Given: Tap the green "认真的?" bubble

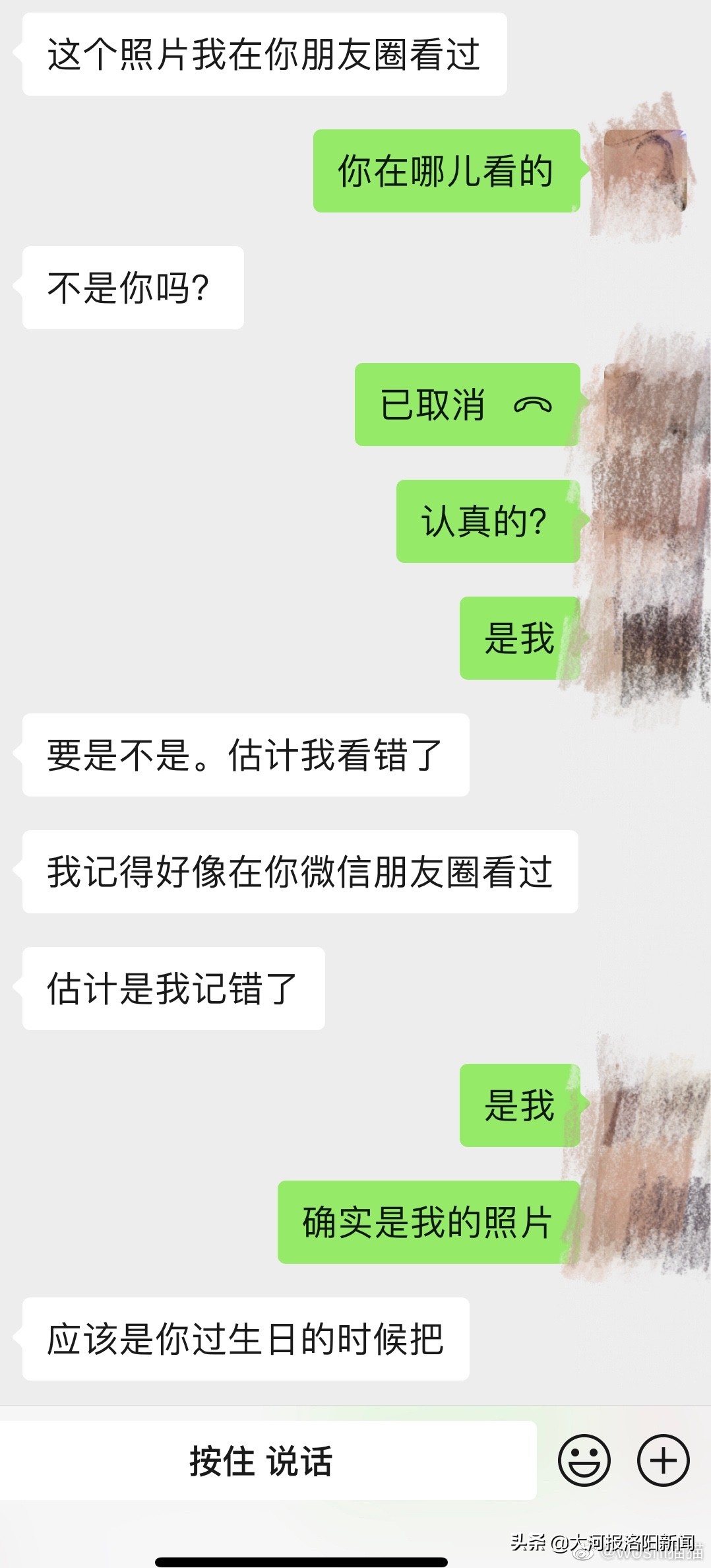Looking at the screenshot, I should tap(488, 523).
